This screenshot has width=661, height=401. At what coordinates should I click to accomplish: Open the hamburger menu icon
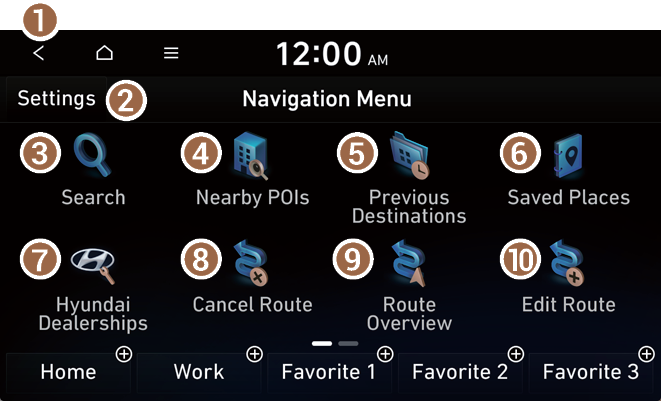(x=171, y=53)
